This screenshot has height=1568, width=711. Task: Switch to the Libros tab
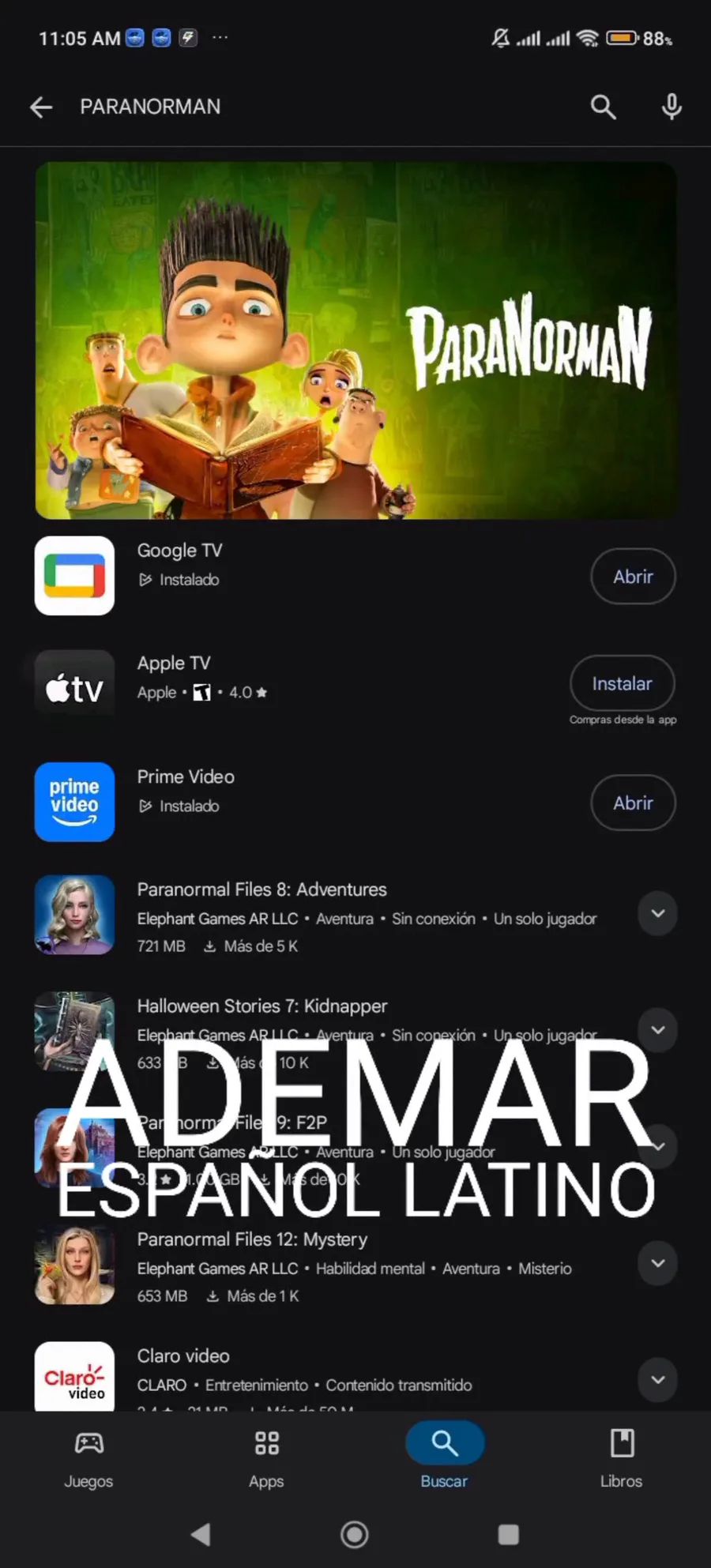[621, 1457]
